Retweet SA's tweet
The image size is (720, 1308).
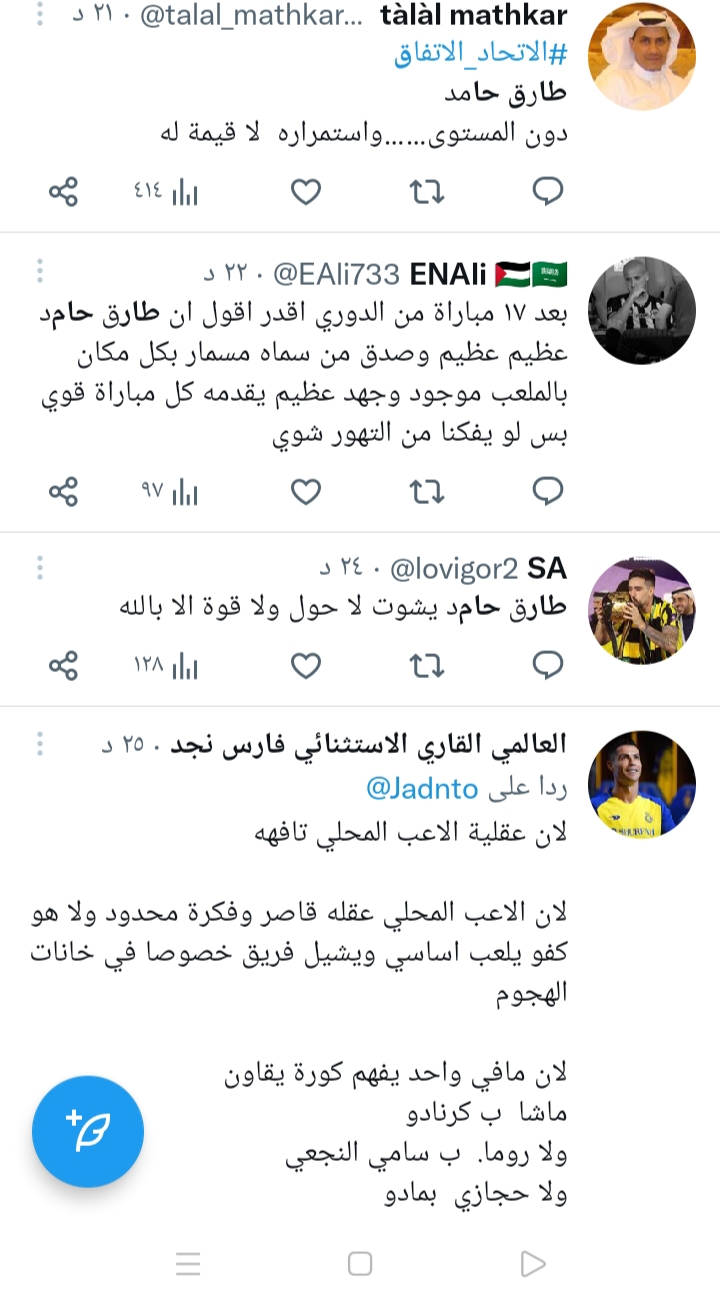[x=427, y=664]
